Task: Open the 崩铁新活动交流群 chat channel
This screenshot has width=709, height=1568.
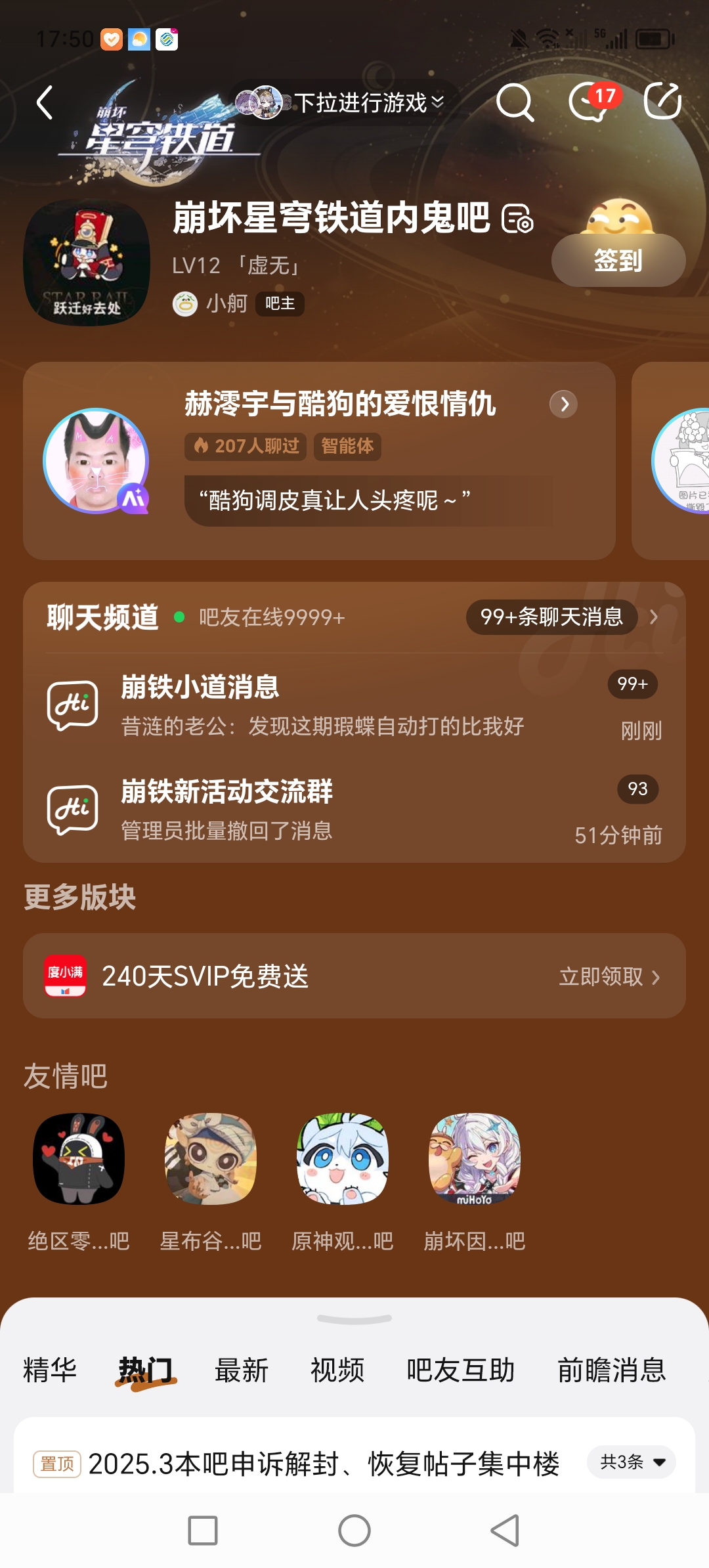Action: (354, 810)
